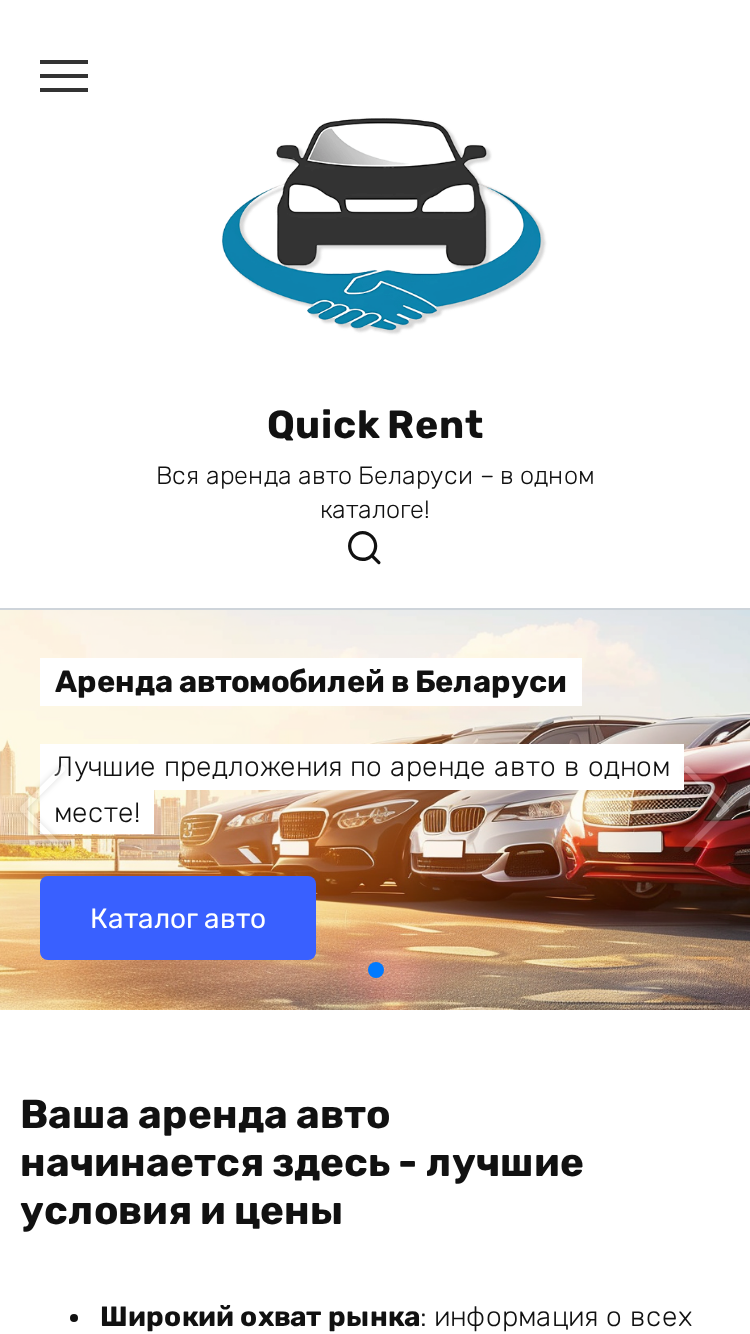The width and height of the screenshot is (750, 1334).
Task: Go to next slide with right arrow
Action: coord(710,810)
